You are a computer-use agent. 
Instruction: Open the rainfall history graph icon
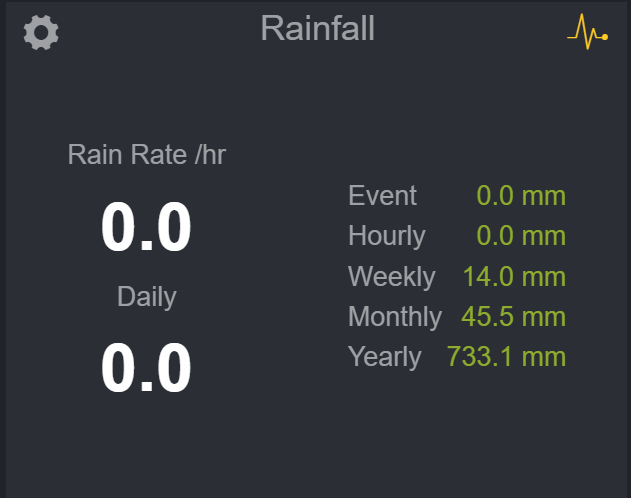(587, 34)
